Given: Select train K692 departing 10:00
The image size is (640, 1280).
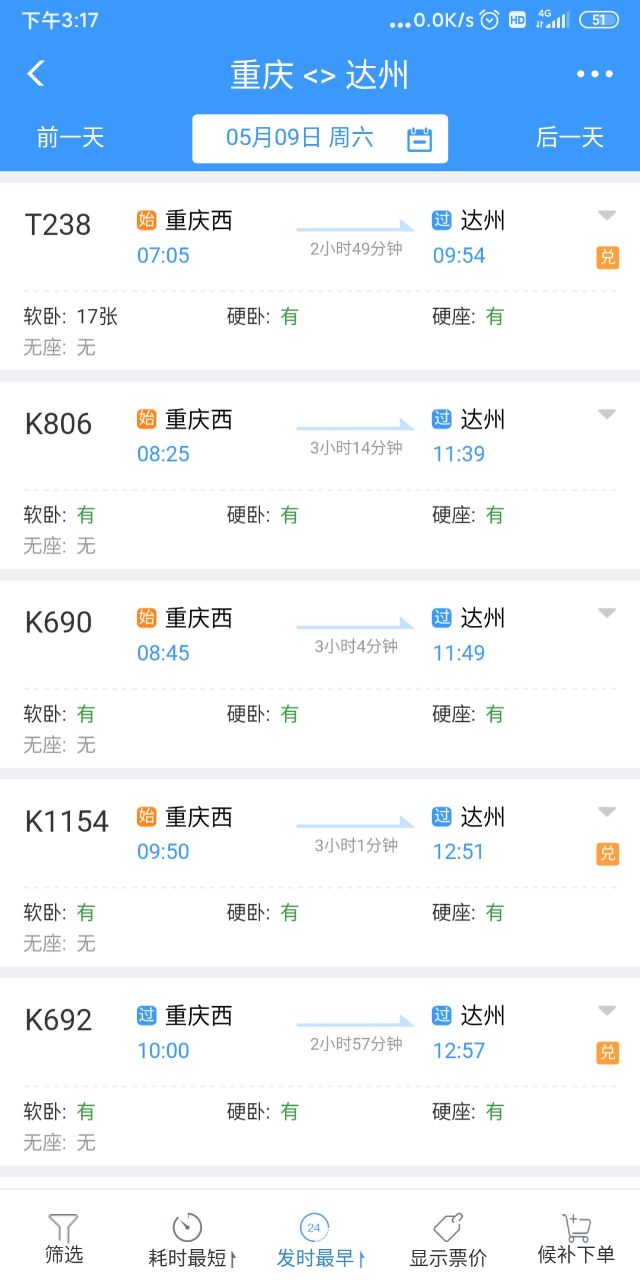Looking at the screenshot, I should [x=300, y=1034].
